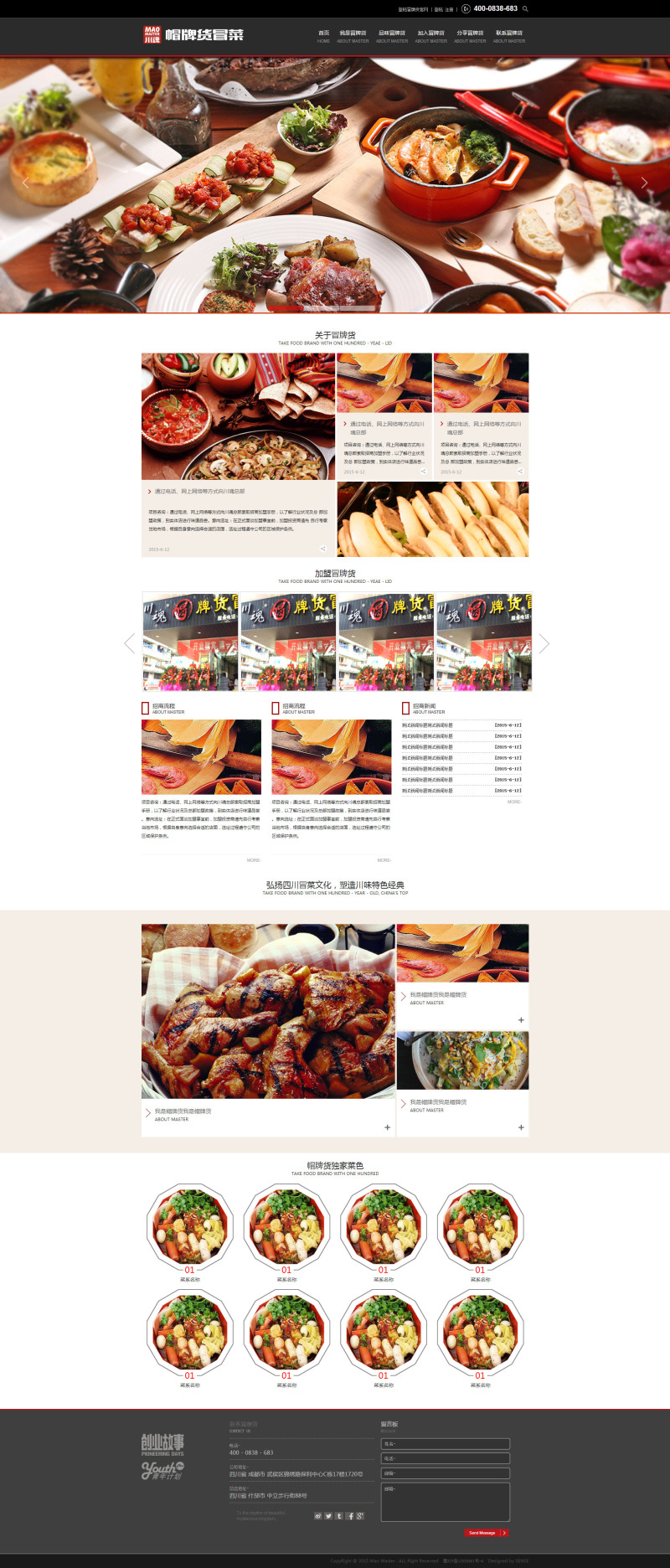This screenshot has width=670, height=1568.
Task: Advance the store photo carousel right
Action: (544, 643)
